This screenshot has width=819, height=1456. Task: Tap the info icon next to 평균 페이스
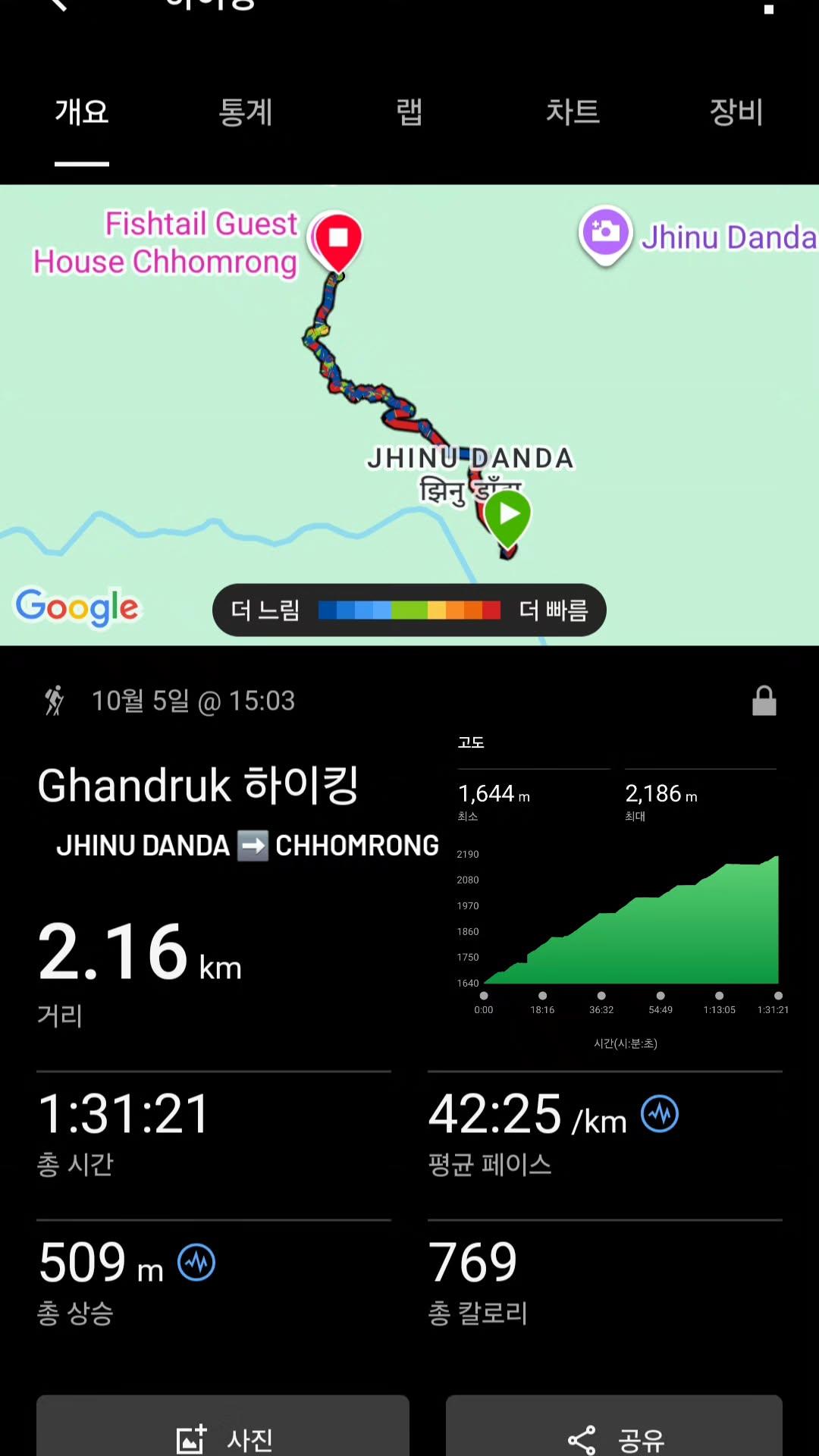tap(660, 1114)
